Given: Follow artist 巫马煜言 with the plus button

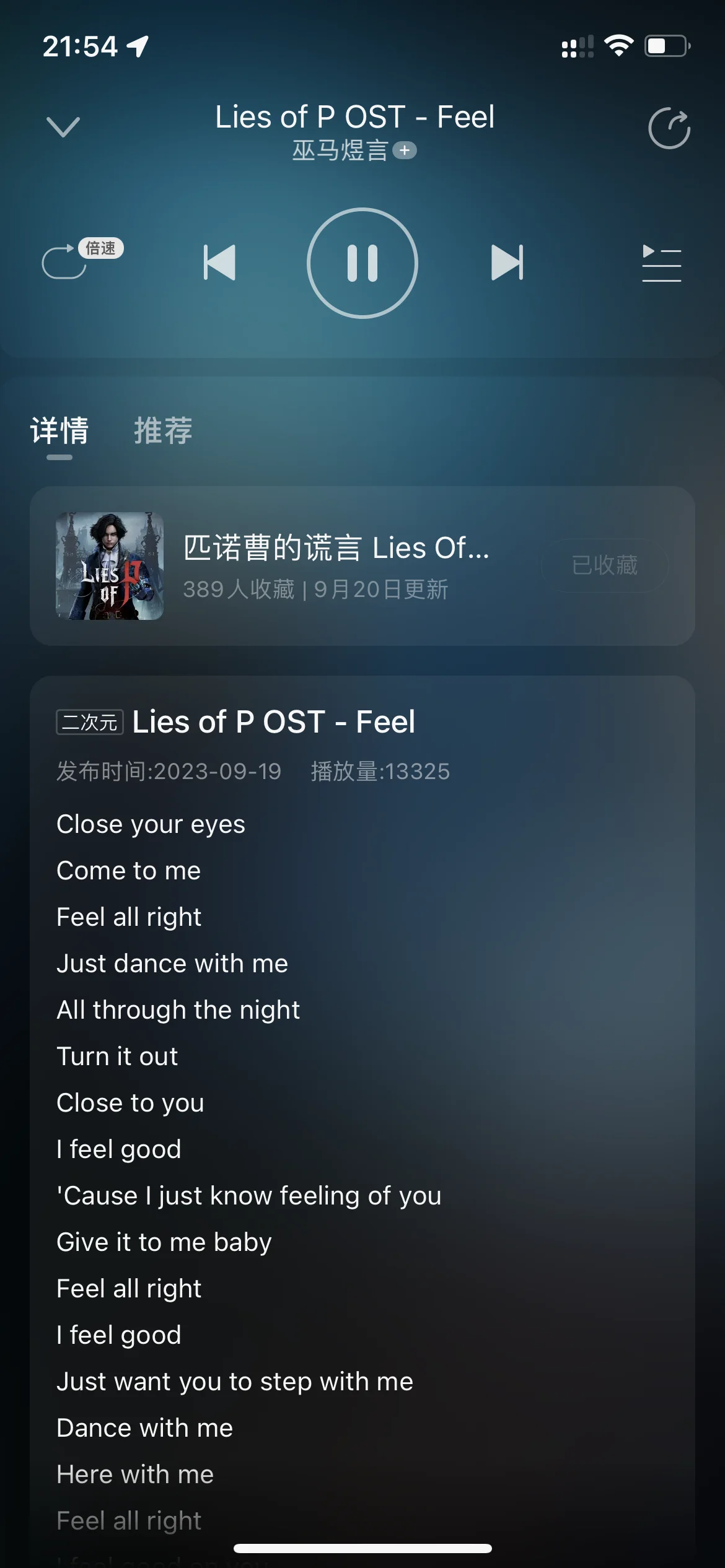Looking at the screenshot, I should tap(405, 150).
